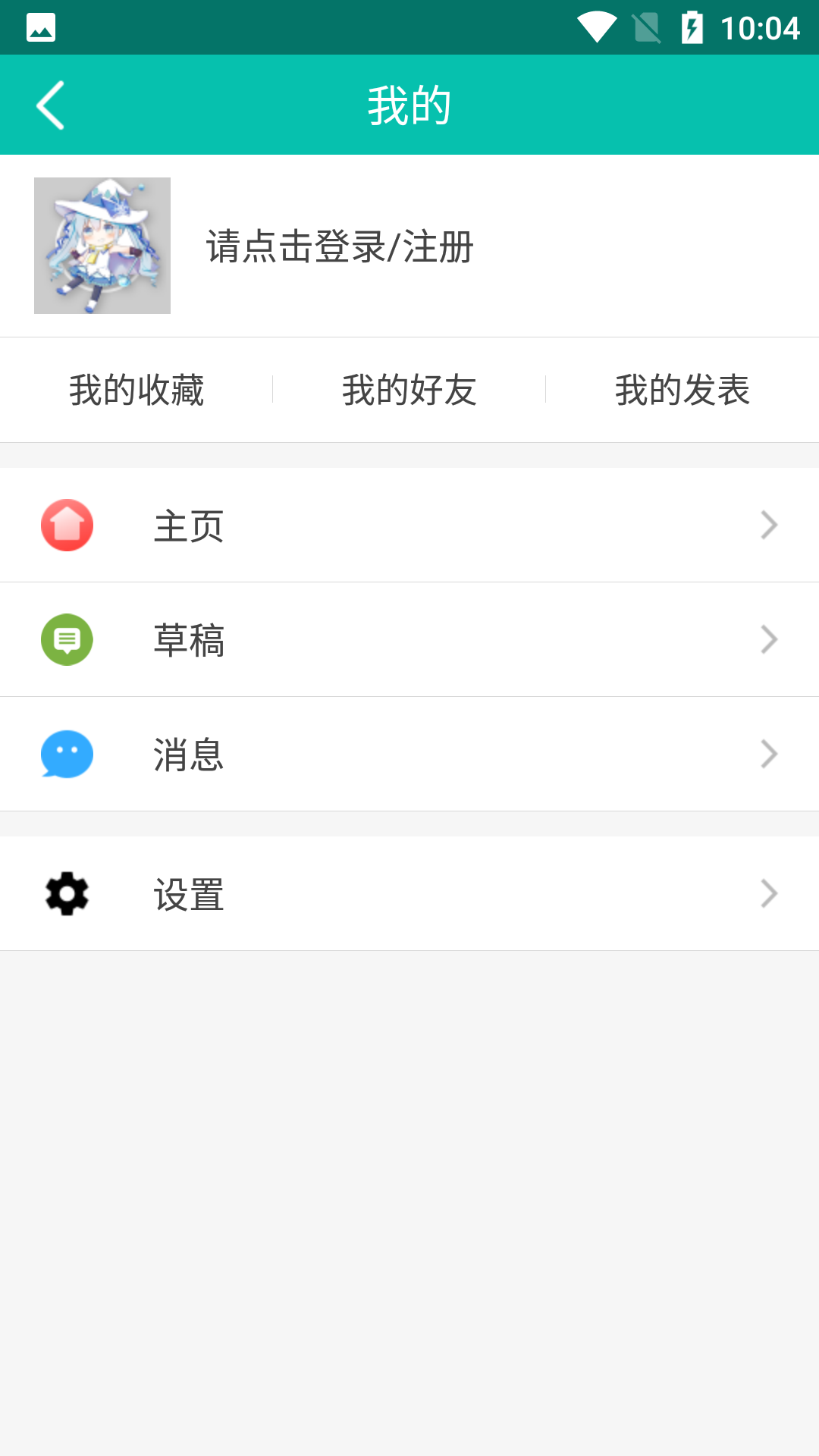
Task: Expand the 消息 entry with its right arrow
Action: tap(769, 754)
